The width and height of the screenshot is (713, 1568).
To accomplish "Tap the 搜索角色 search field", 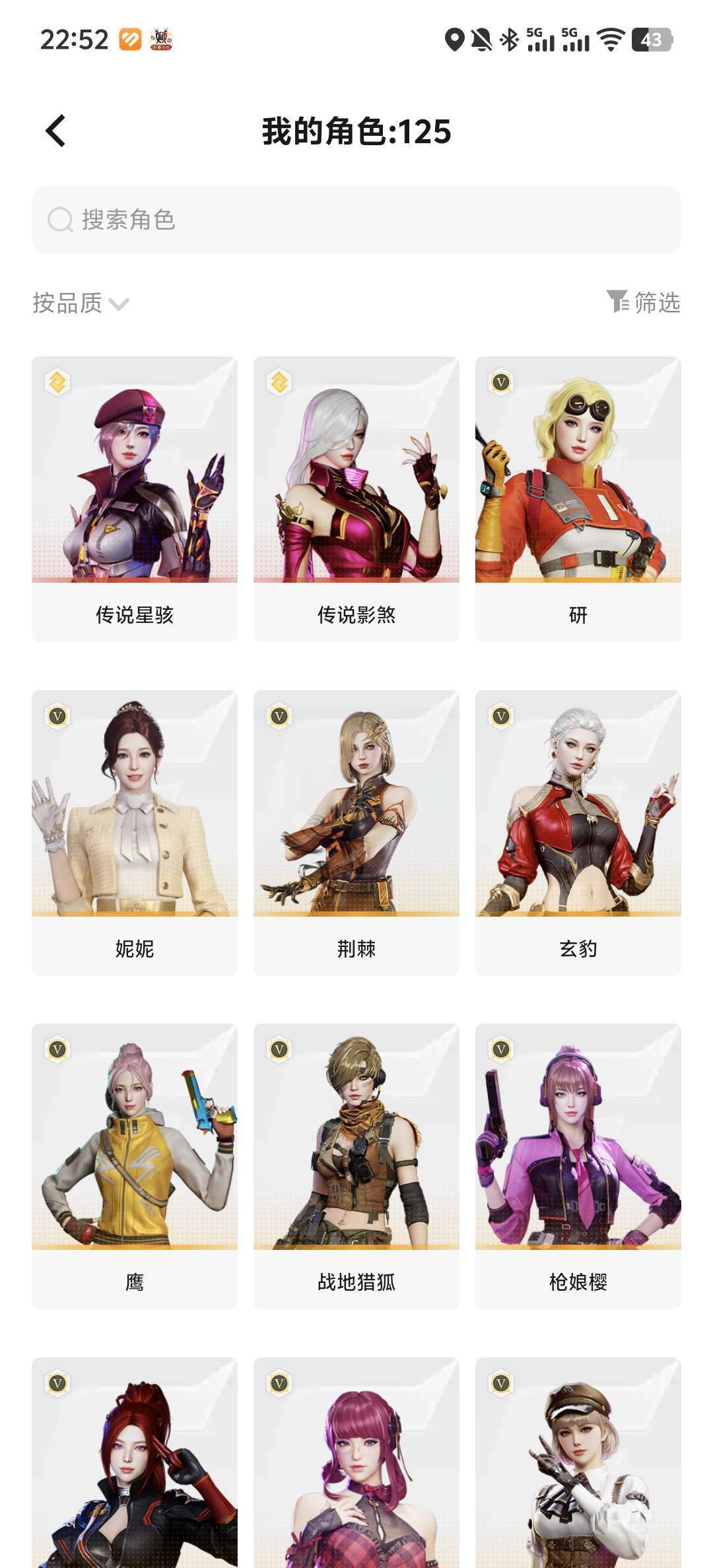I will (356, 220).
